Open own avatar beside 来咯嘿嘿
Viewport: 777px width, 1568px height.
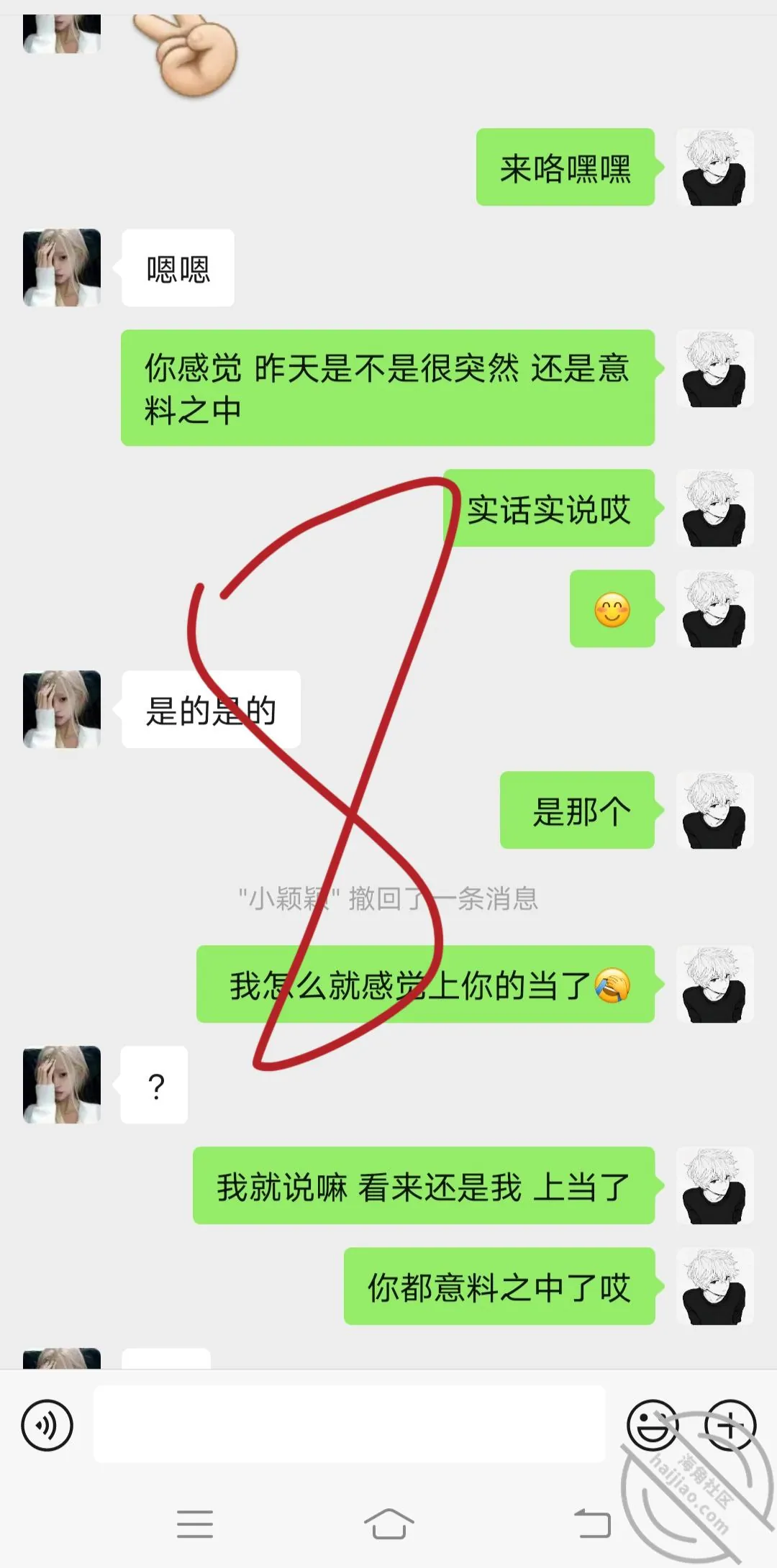[715, 167]
